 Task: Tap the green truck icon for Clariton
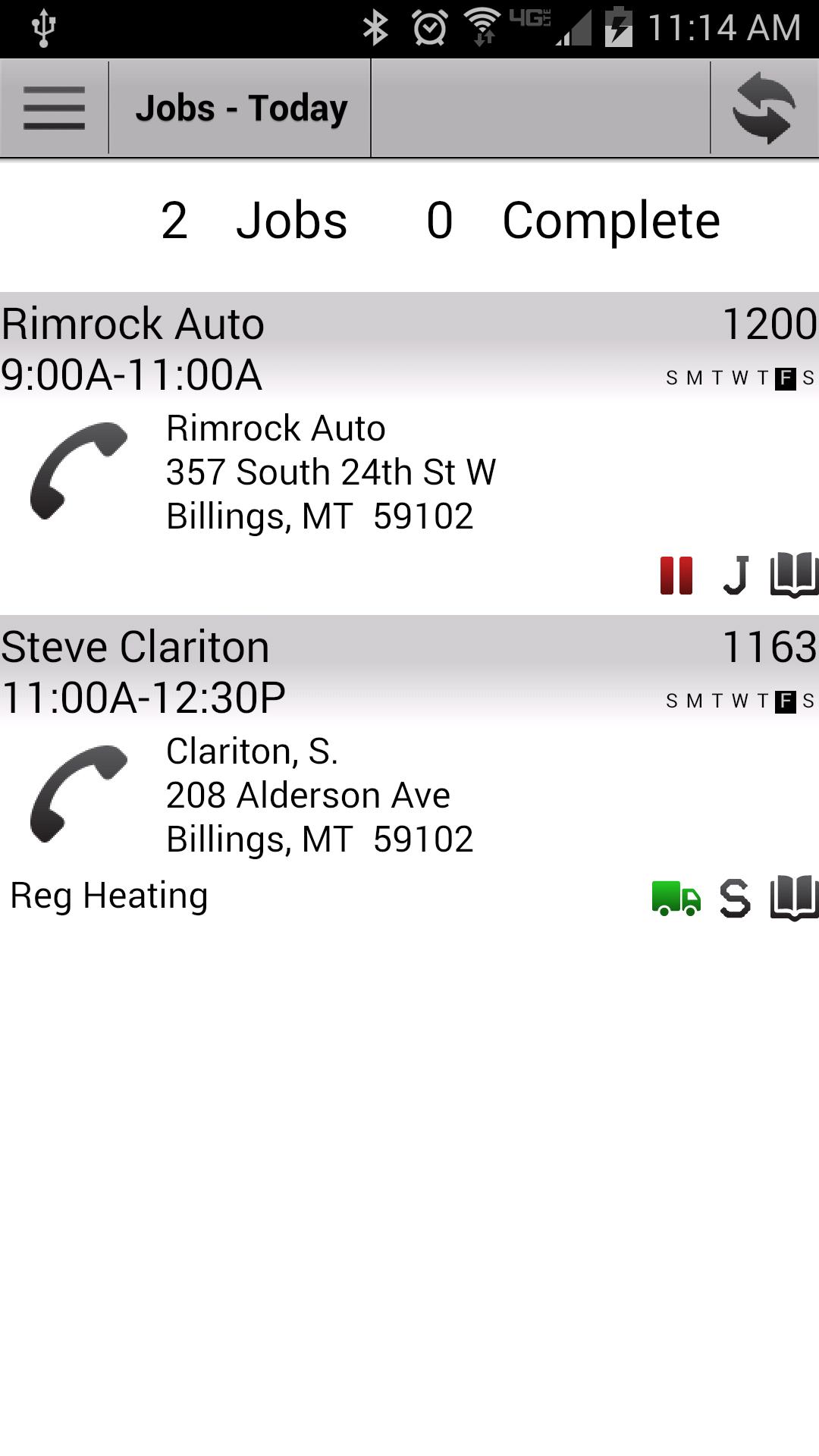click(676, 899)
